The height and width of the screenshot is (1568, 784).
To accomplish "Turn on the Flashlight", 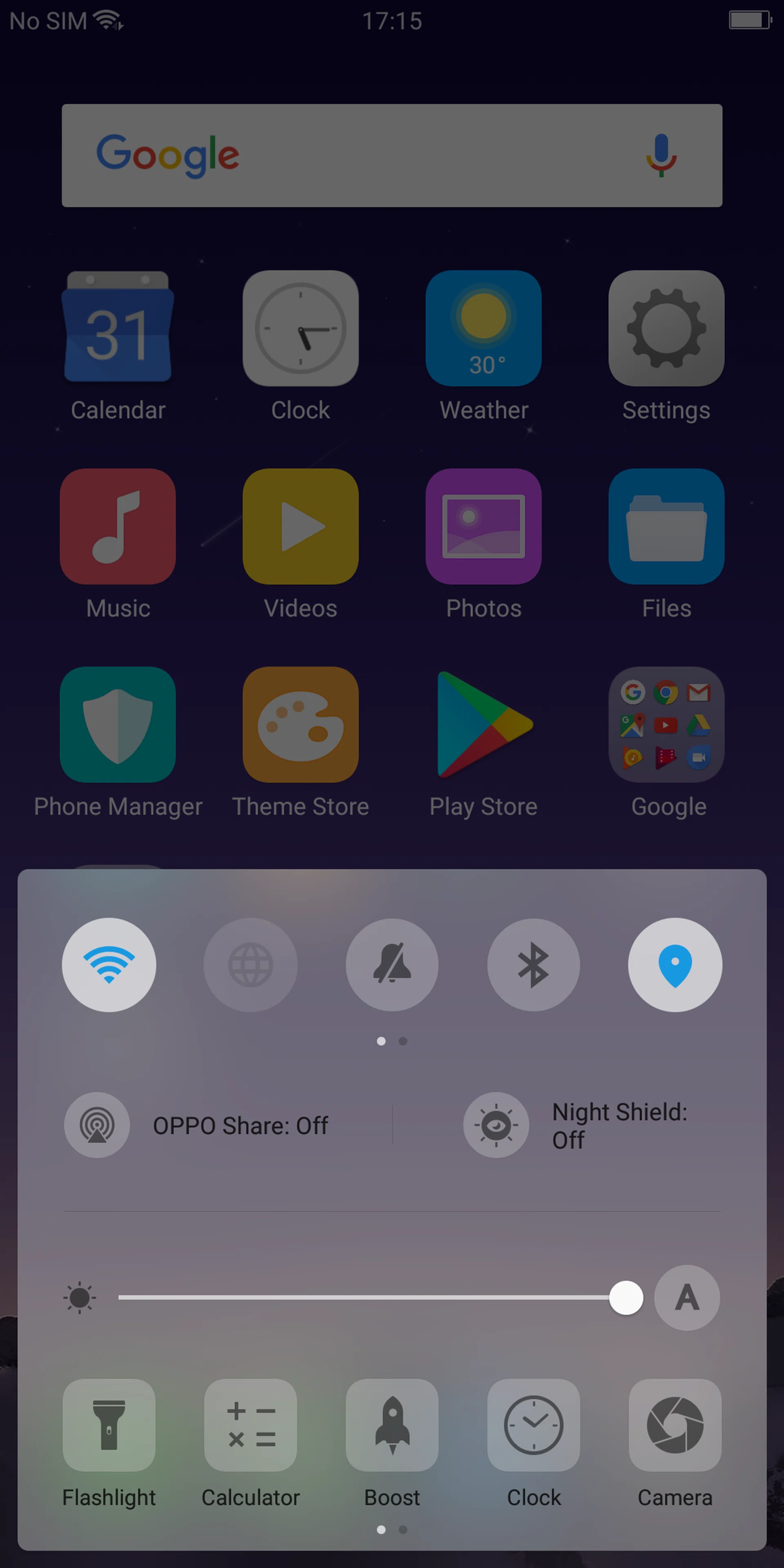I will pos(109,1425).
